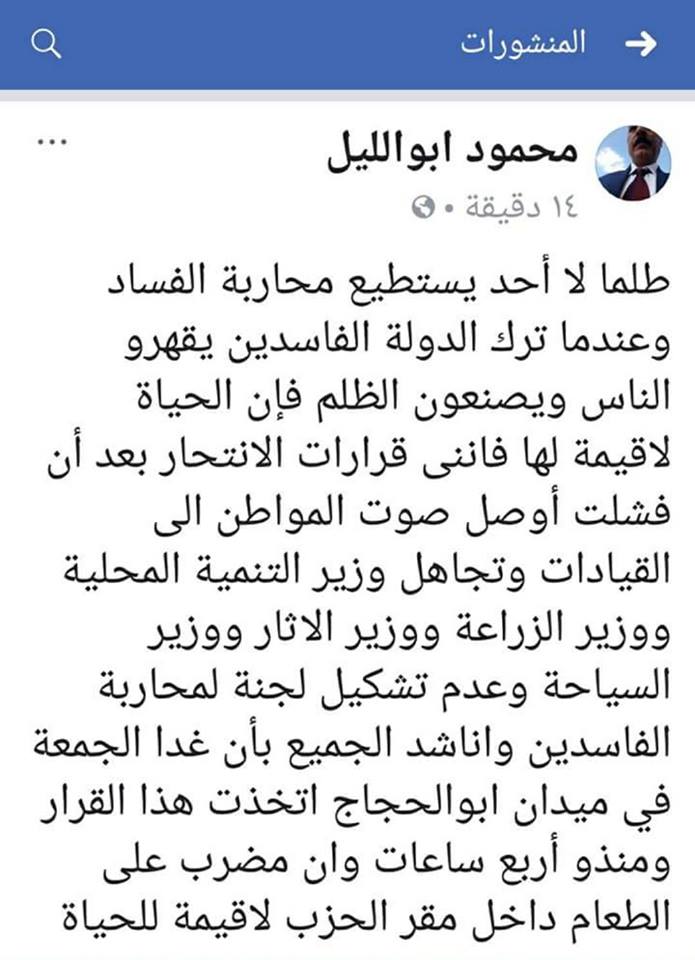Image resolution: width=695 pixels, height=960 pixels.
Task: Open the post's three-dot options menu
Action: click(50, 143)
